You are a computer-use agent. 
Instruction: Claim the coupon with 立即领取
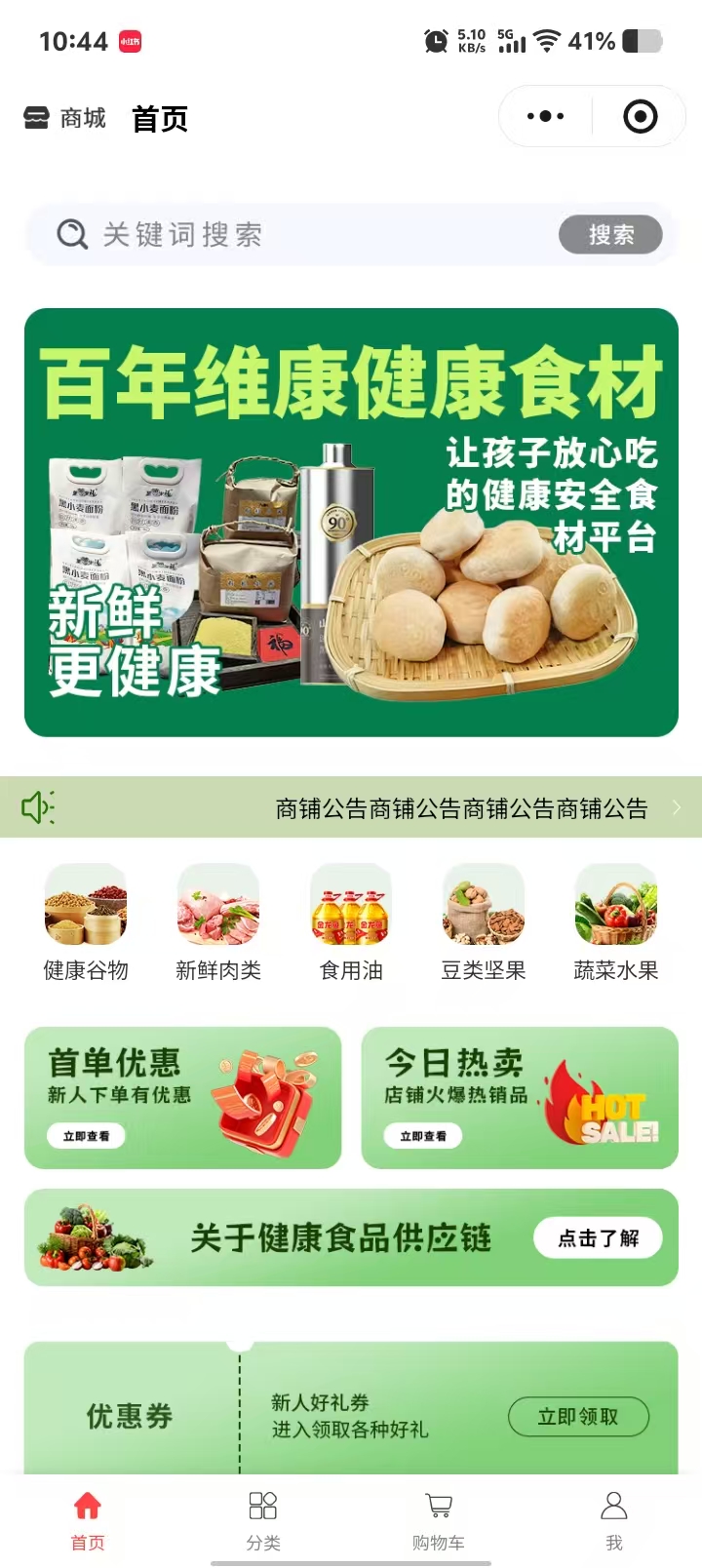click(x=578, y=1417)
